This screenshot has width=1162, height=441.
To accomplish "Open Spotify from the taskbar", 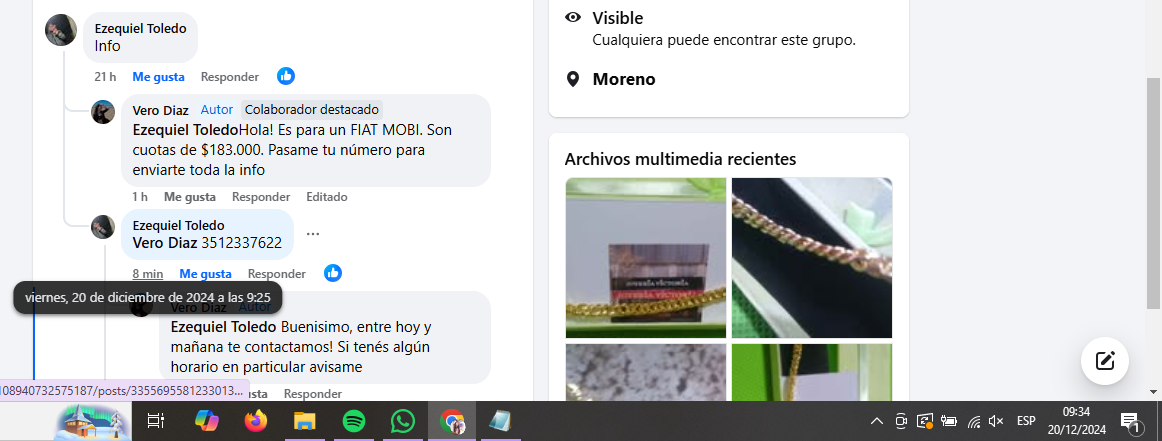I will [x=353, y=421].
